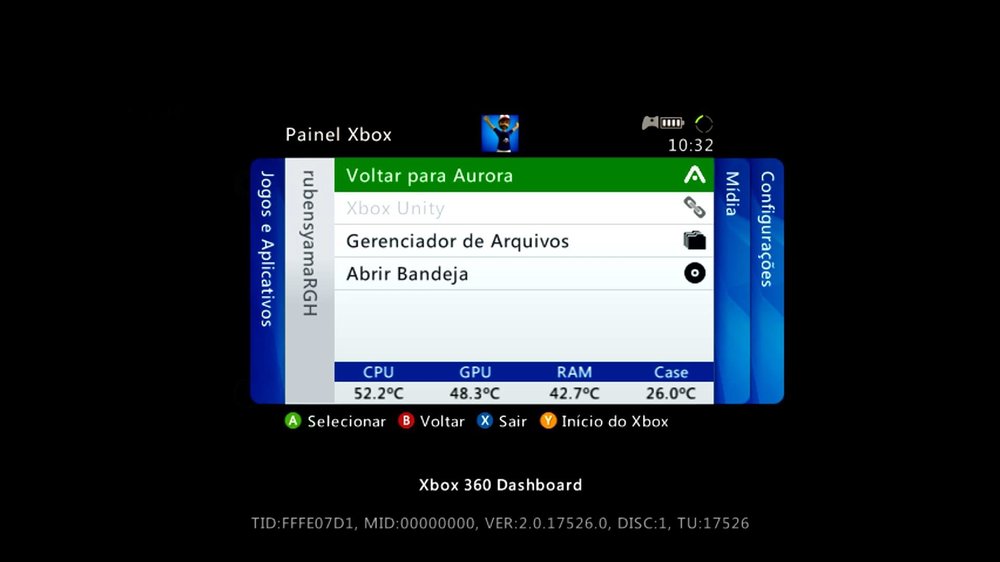The height and width of the screenshot is (562, 1000).
Task: Switch to the Mídia tab
Action: point(732,194)
